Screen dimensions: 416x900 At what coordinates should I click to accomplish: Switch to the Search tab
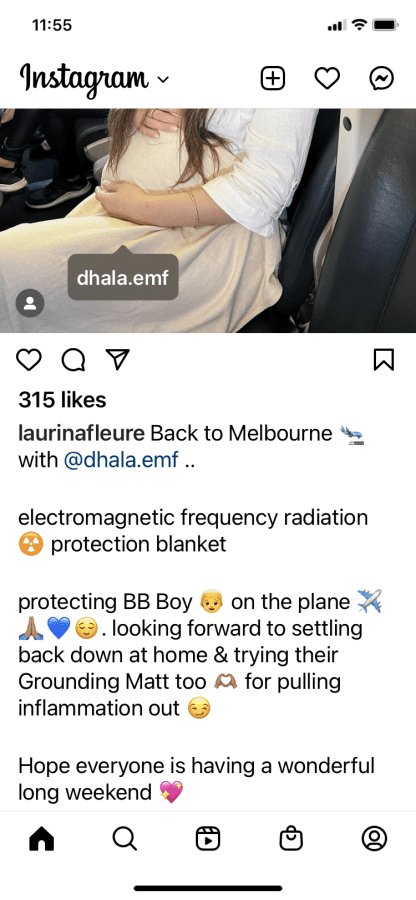(x=125, y=839)
